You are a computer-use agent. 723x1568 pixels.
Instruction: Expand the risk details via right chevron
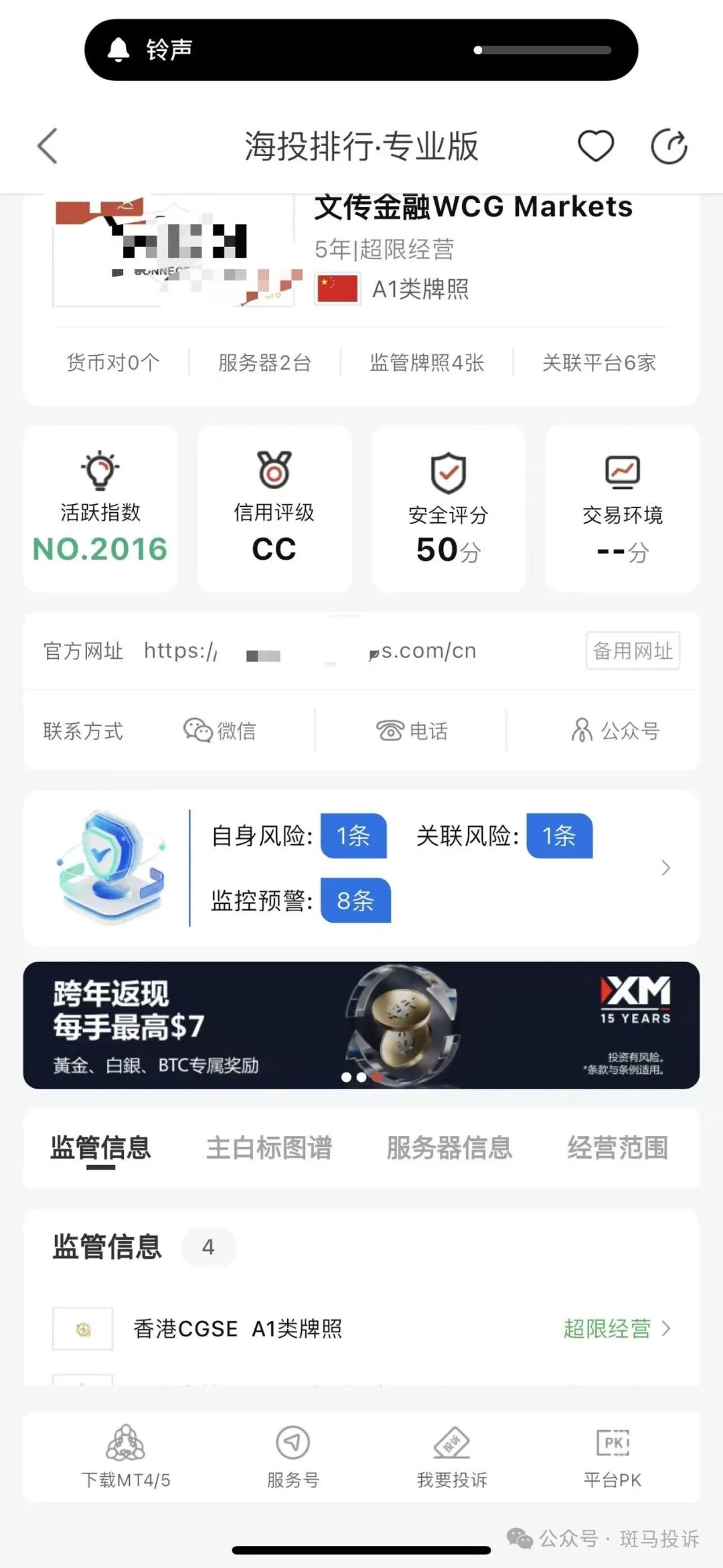pos(666,867)
